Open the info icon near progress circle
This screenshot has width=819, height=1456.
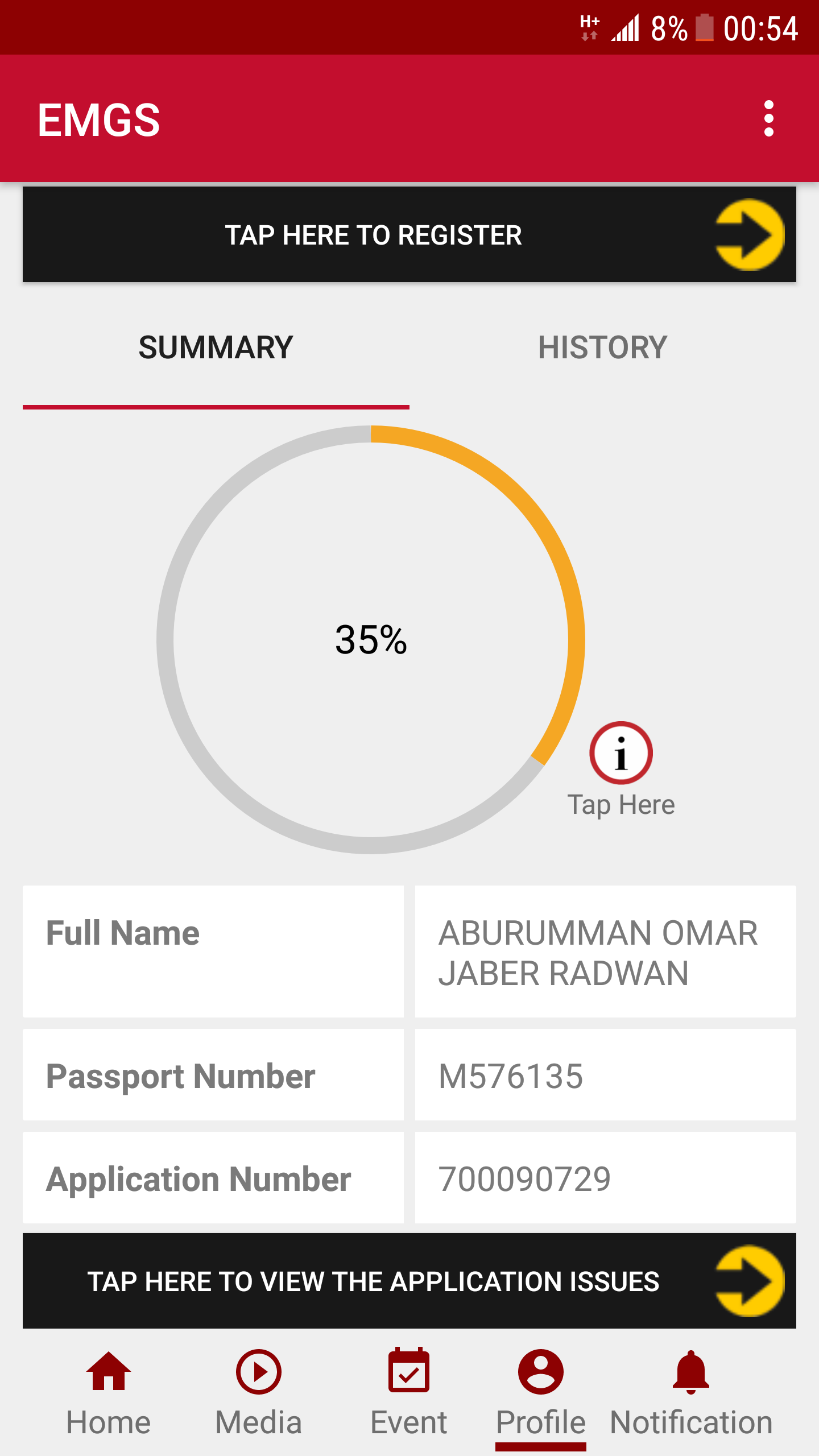pos(621,753)
